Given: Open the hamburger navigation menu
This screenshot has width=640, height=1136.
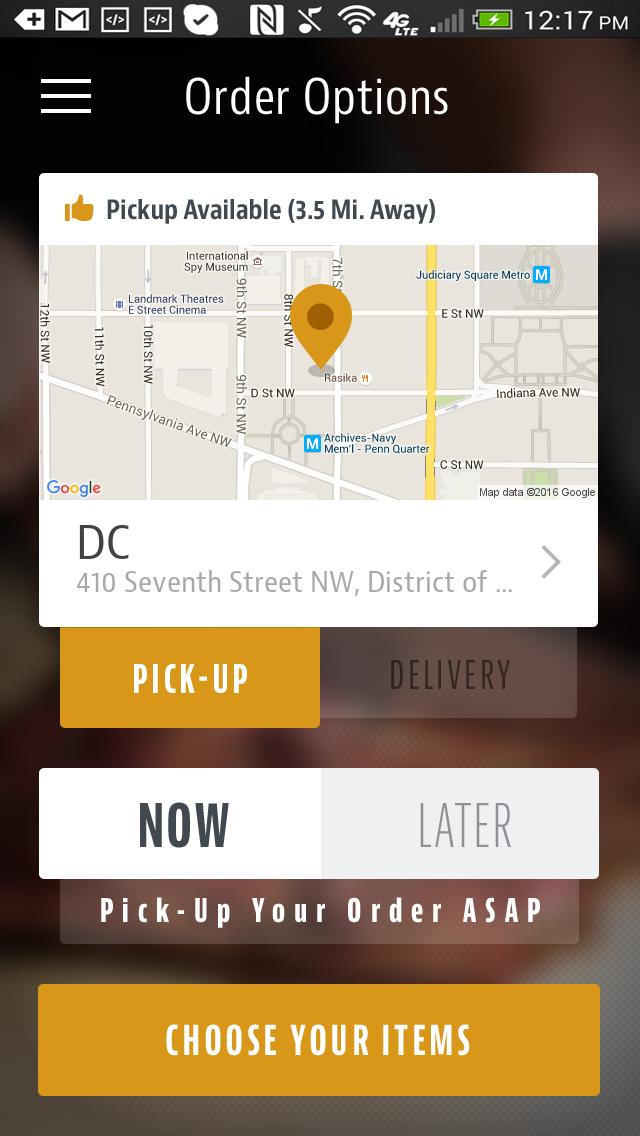Looking at the screenshot, I should [66, 97].
